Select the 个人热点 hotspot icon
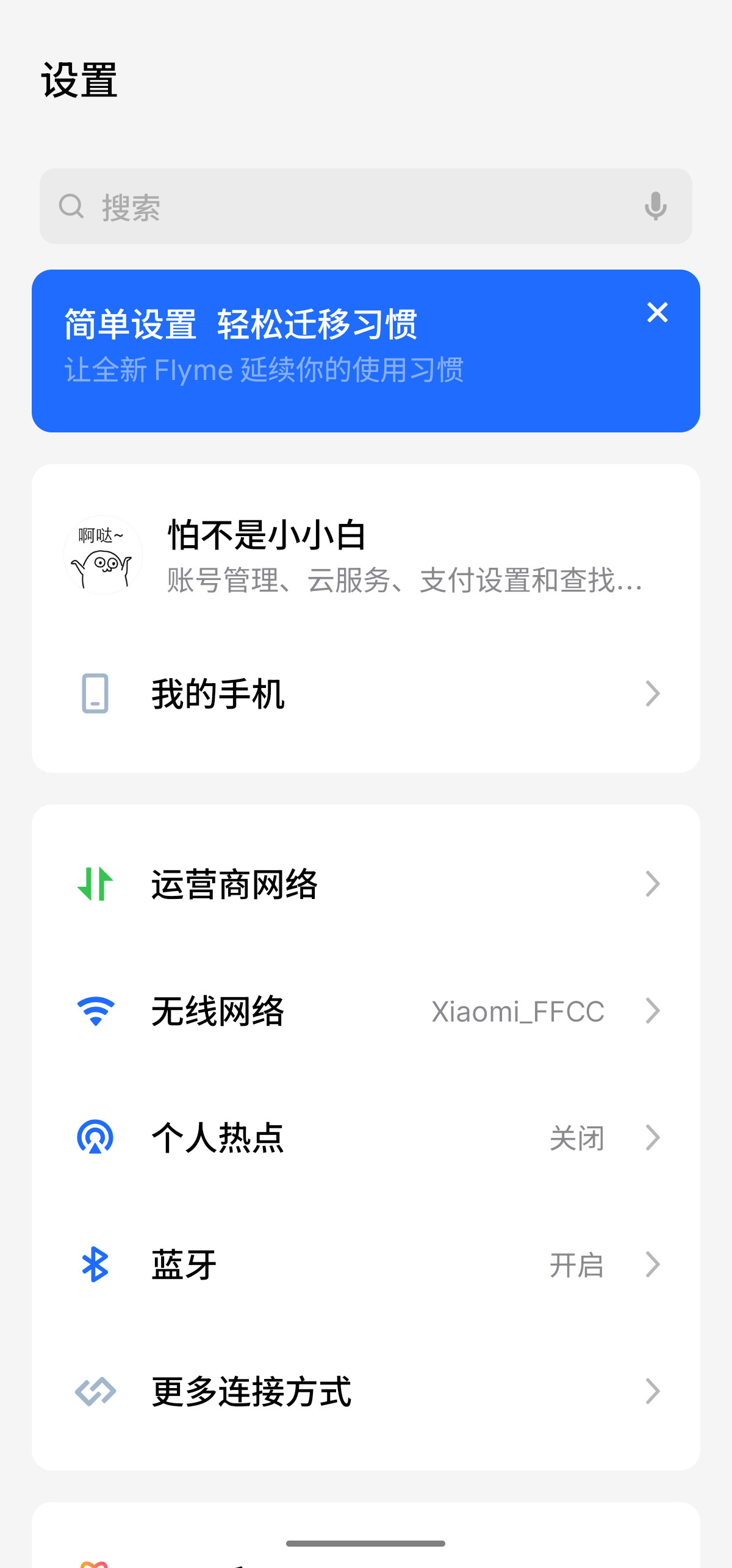732x1568 pixels. pos(96,1136)
